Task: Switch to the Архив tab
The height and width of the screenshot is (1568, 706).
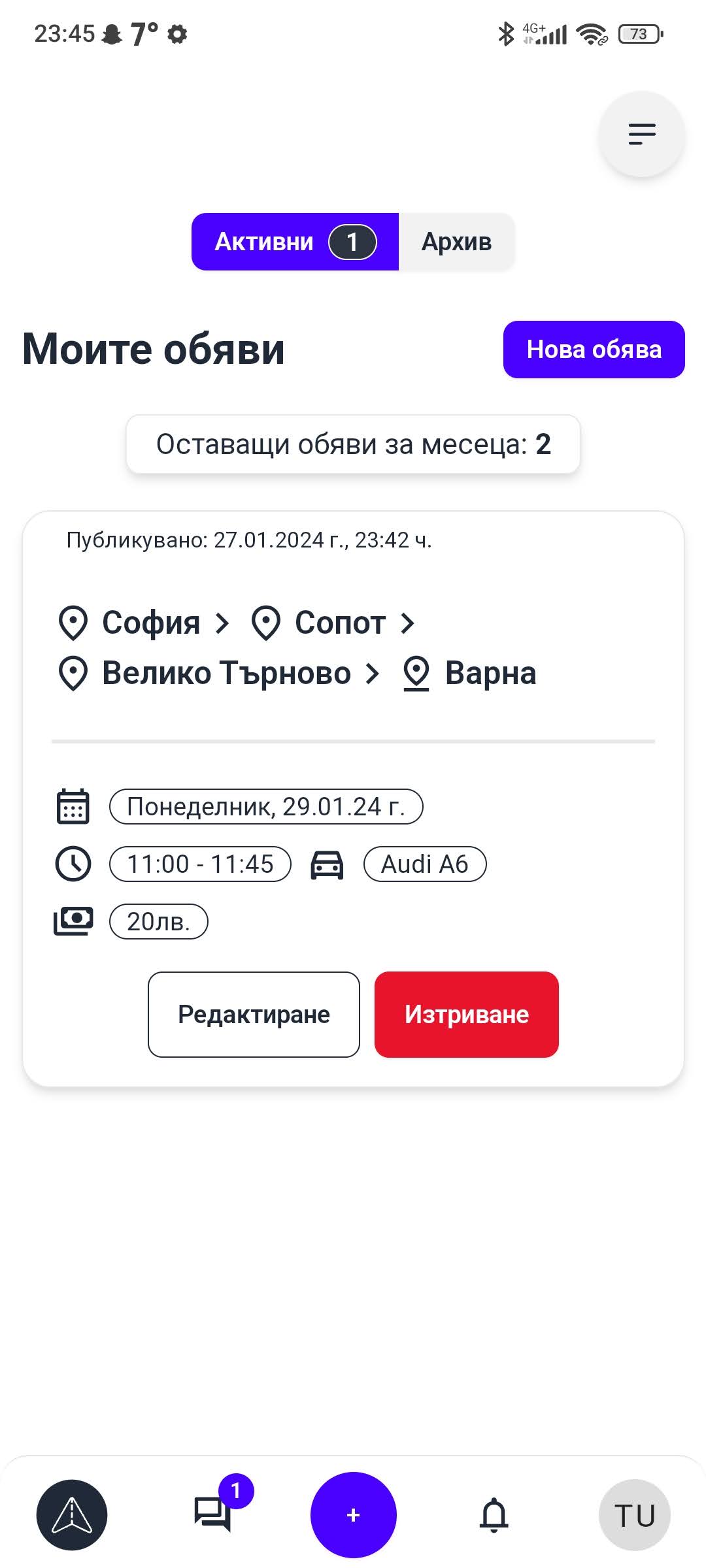Action: 456,242
